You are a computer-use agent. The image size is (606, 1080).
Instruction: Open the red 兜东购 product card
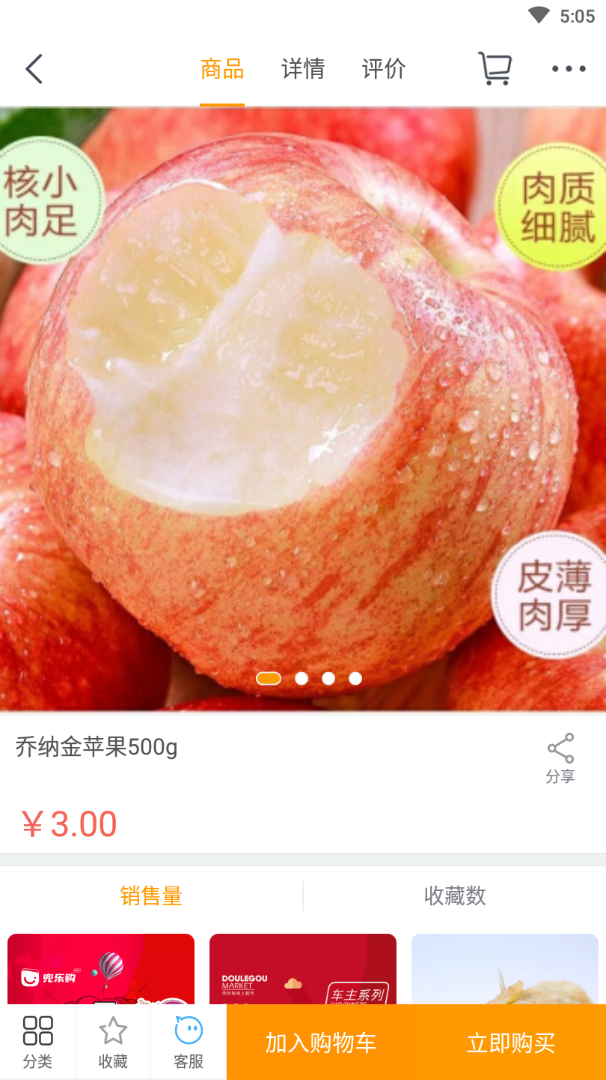[101, 970]
